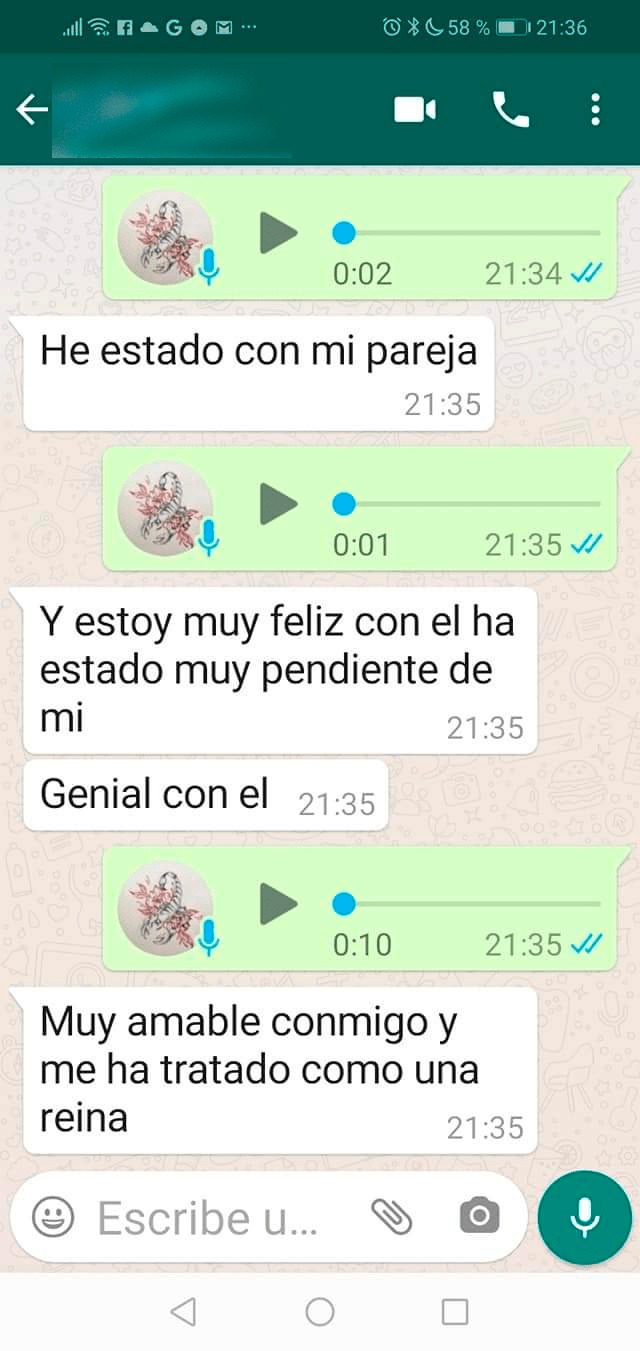Tap the green microphone record button
The width and height of the screenshot is (640, 1351).
(x=585, y=1217)
